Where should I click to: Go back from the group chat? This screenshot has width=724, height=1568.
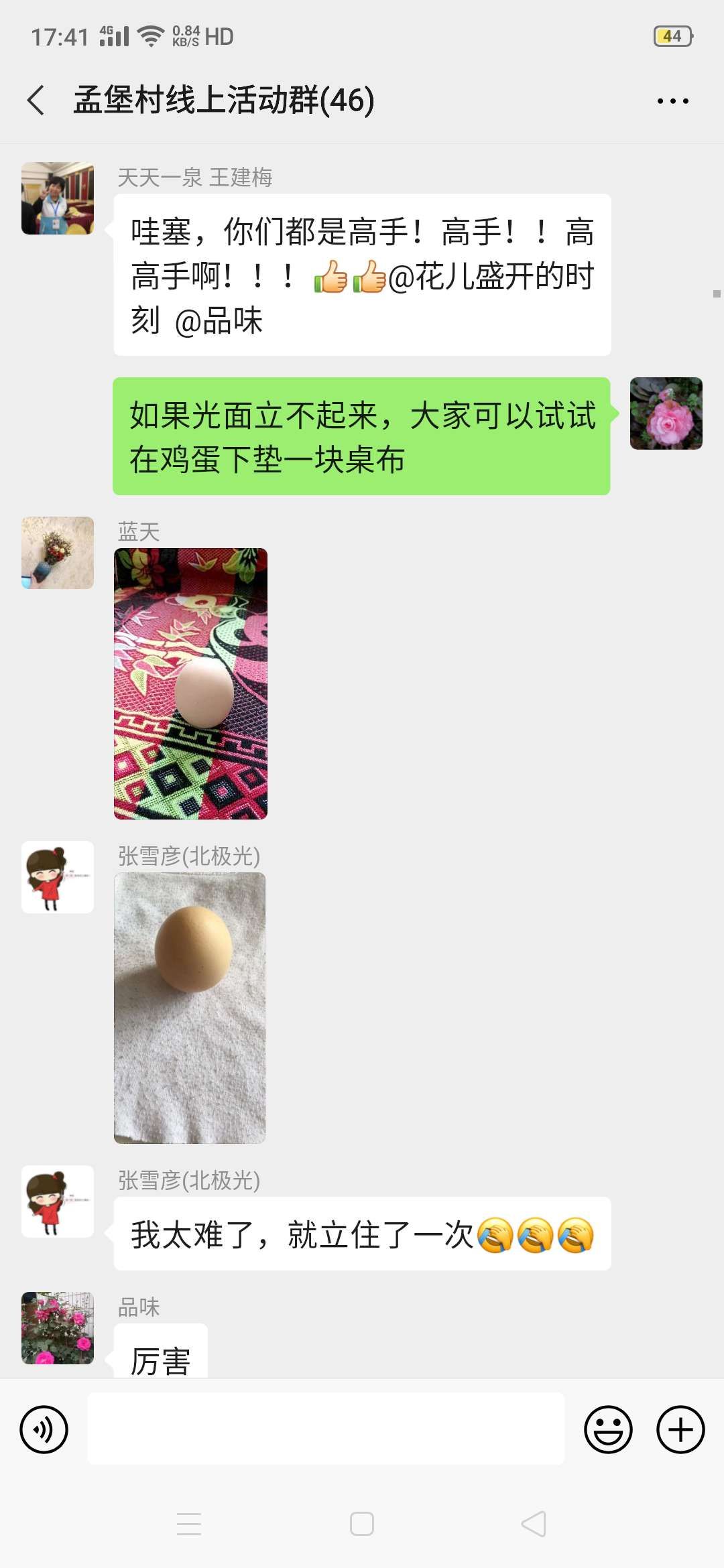[36, 101]
